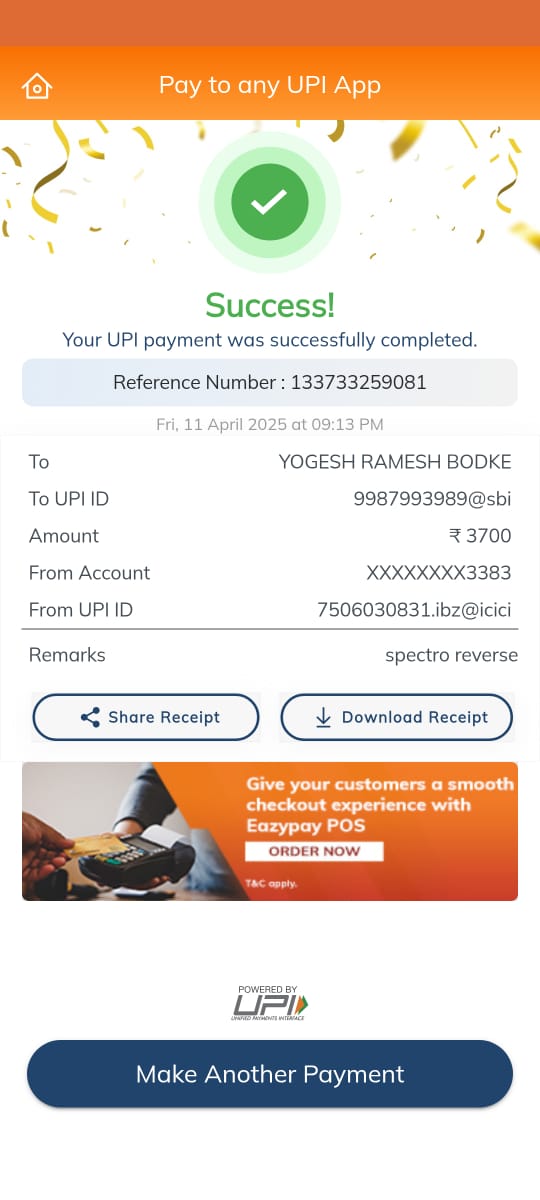Open the Eazypay POS order banner
This screenshot has width=540, height=1200.
tap(270, 831)
